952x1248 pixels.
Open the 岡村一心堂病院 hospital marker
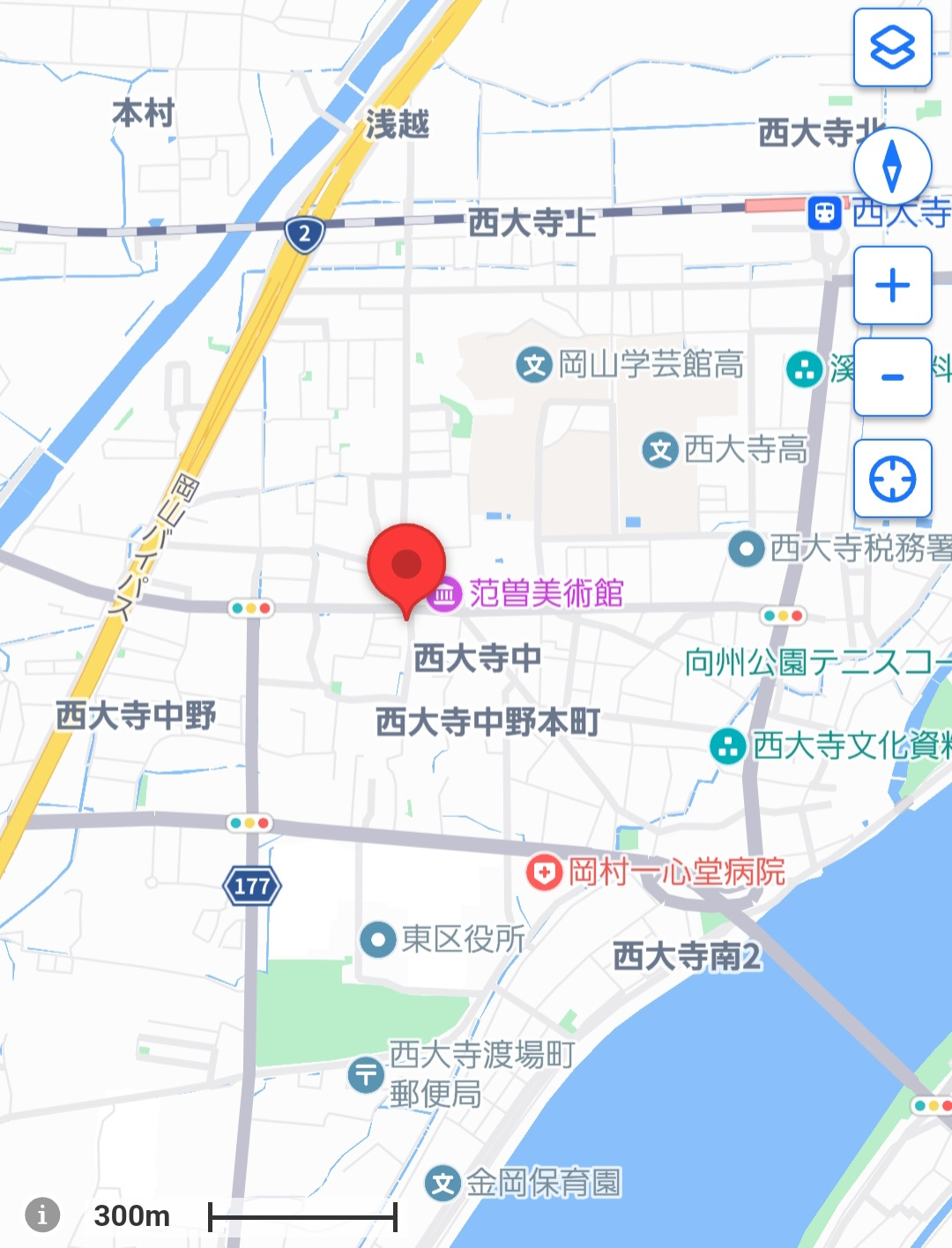click(544, 873)
